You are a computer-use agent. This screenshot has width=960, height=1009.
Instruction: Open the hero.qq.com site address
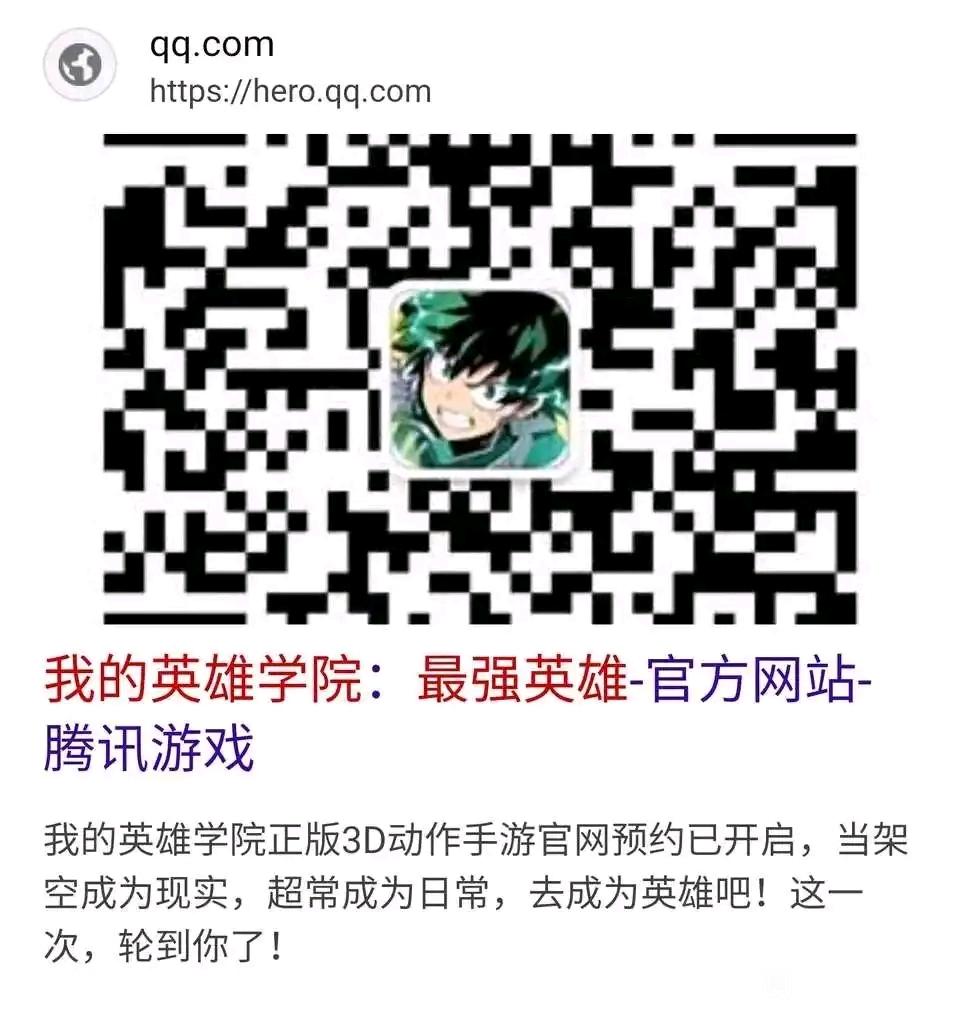pos(290,92)
